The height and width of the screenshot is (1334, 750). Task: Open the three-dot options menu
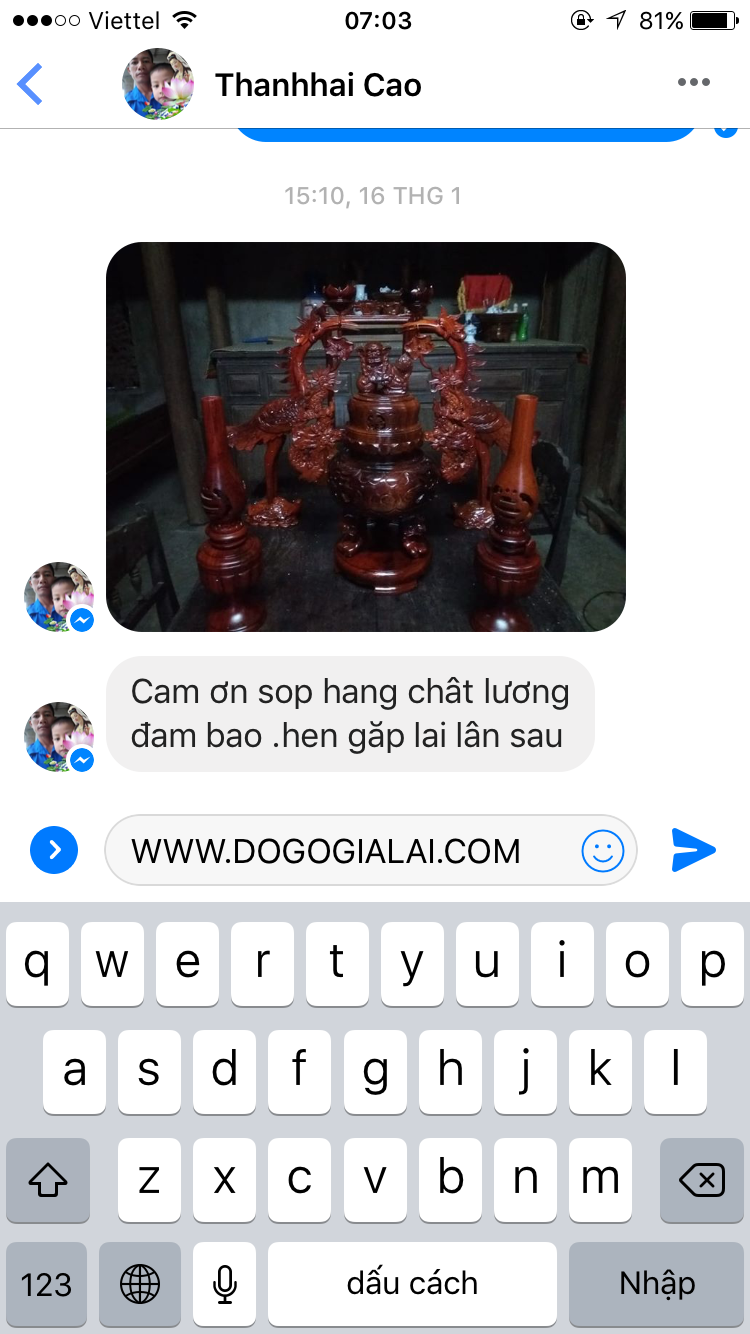click(x=693, y=83)
